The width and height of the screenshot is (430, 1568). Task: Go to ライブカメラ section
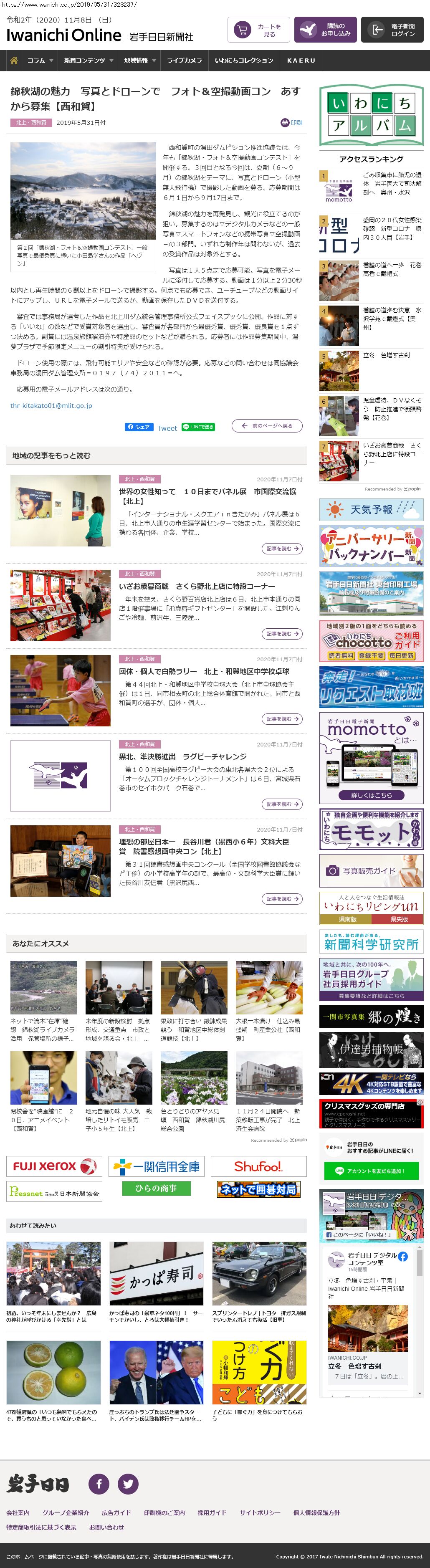coord(185,61)
